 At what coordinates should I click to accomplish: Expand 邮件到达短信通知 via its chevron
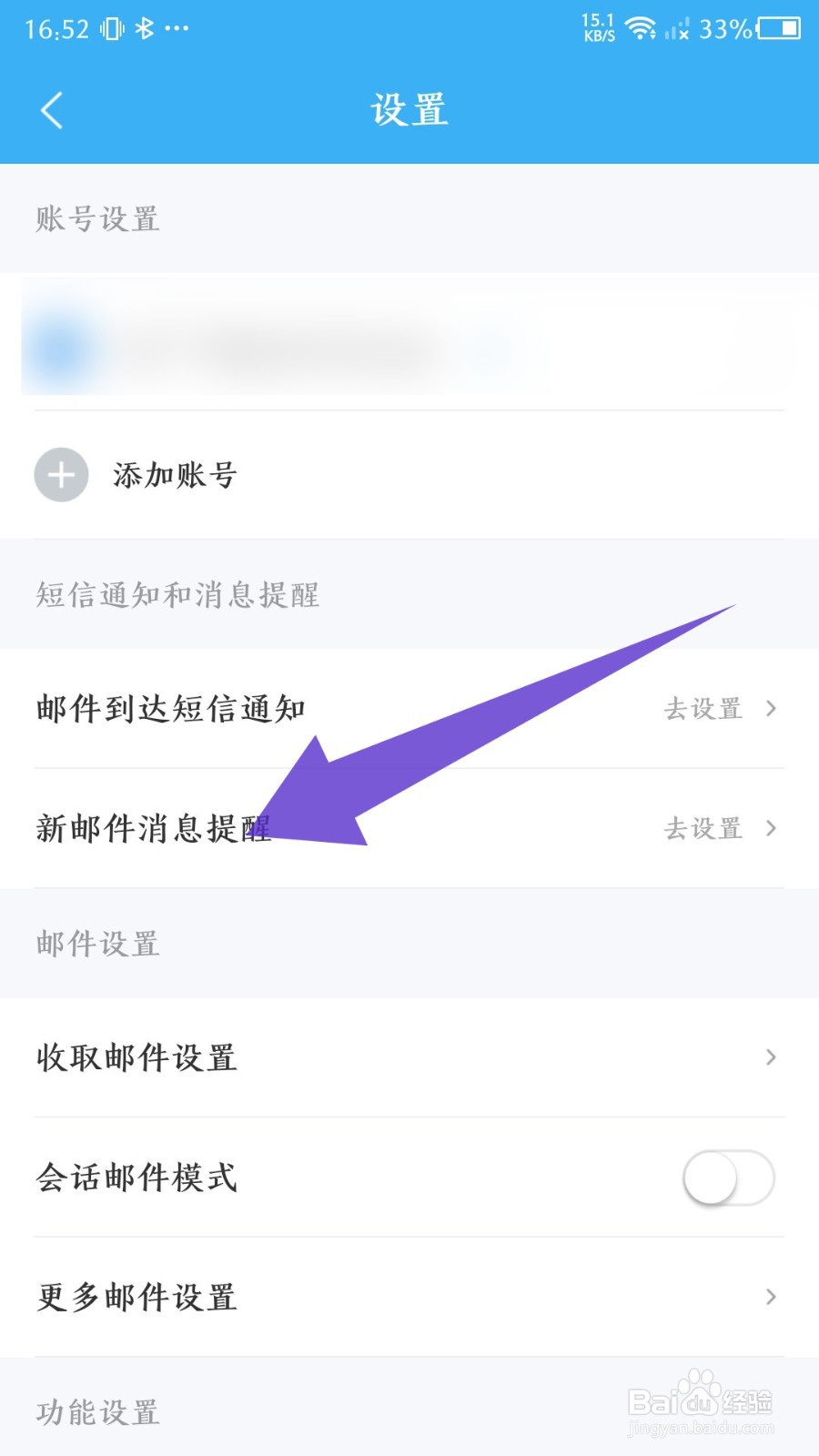coord(773,708)
